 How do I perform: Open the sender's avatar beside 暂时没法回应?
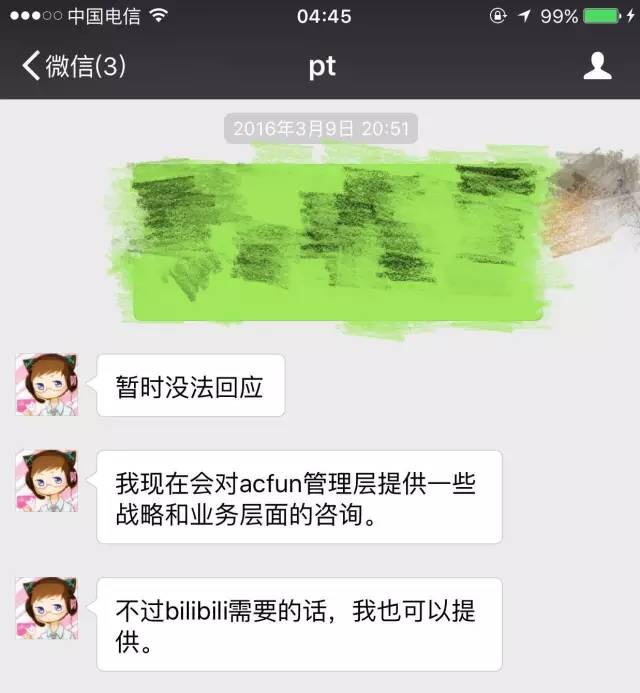point(46,385)
